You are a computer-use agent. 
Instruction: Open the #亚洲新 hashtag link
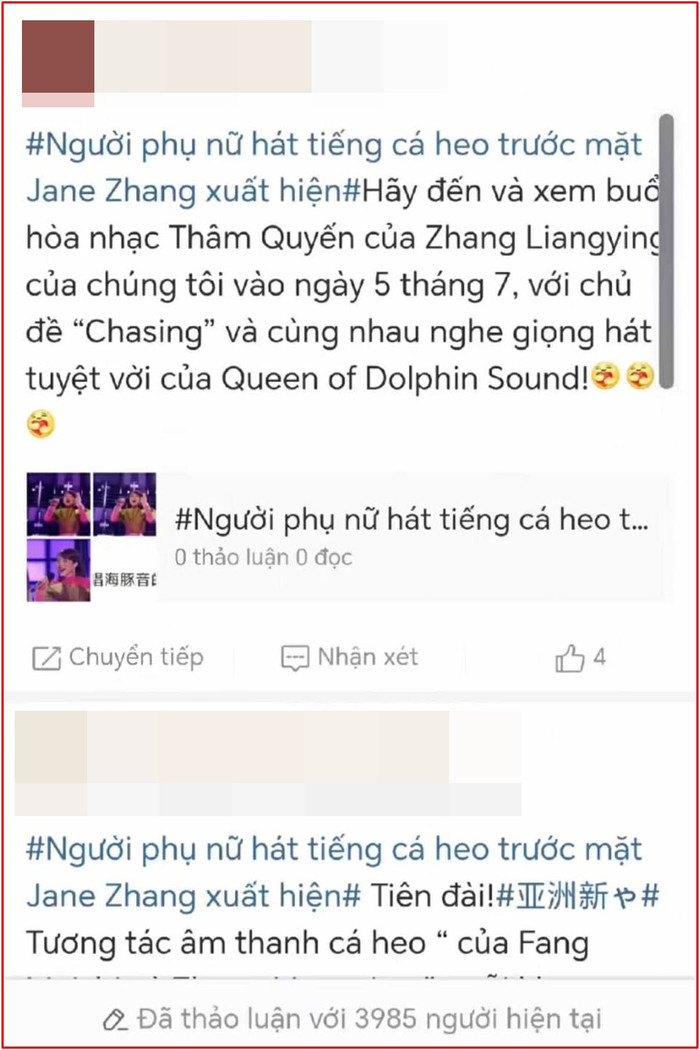click(x=579, y=895)
